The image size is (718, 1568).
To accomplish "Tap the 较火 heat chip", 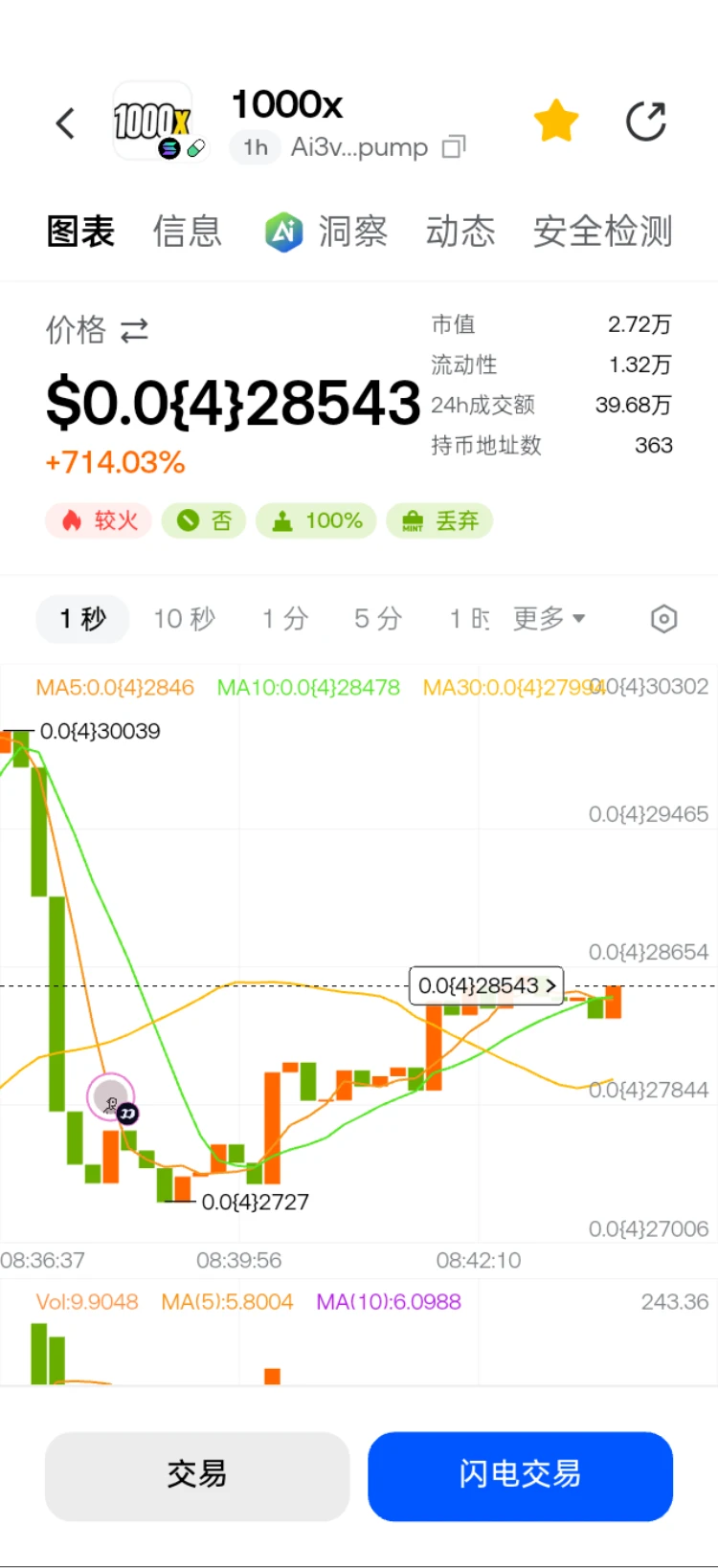I will [x=99, y=520].
